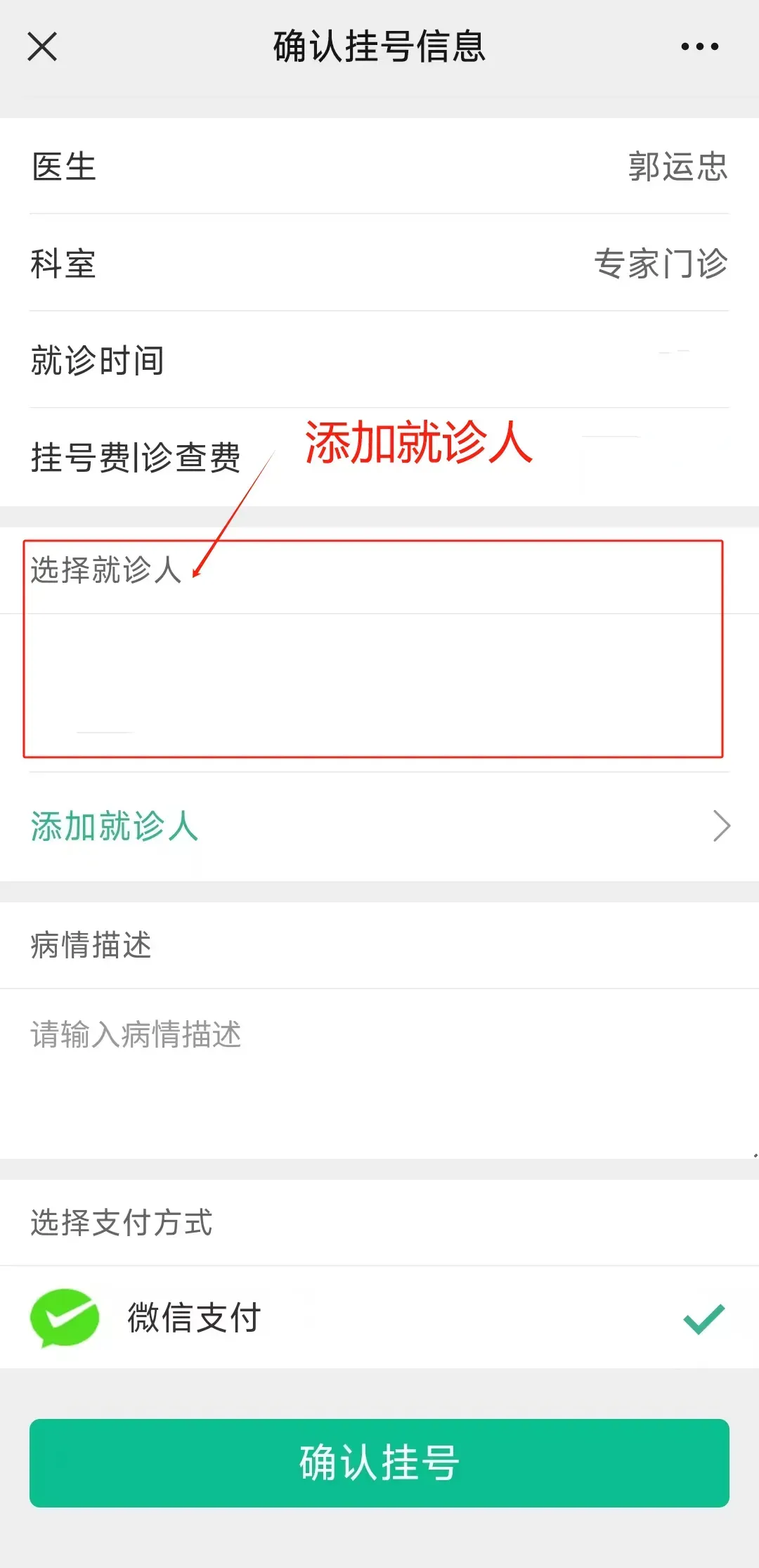Image resolution: width=759 pixels, height=1568 pixels.
Task: Close the registration confirmation page
Action: 42,47
